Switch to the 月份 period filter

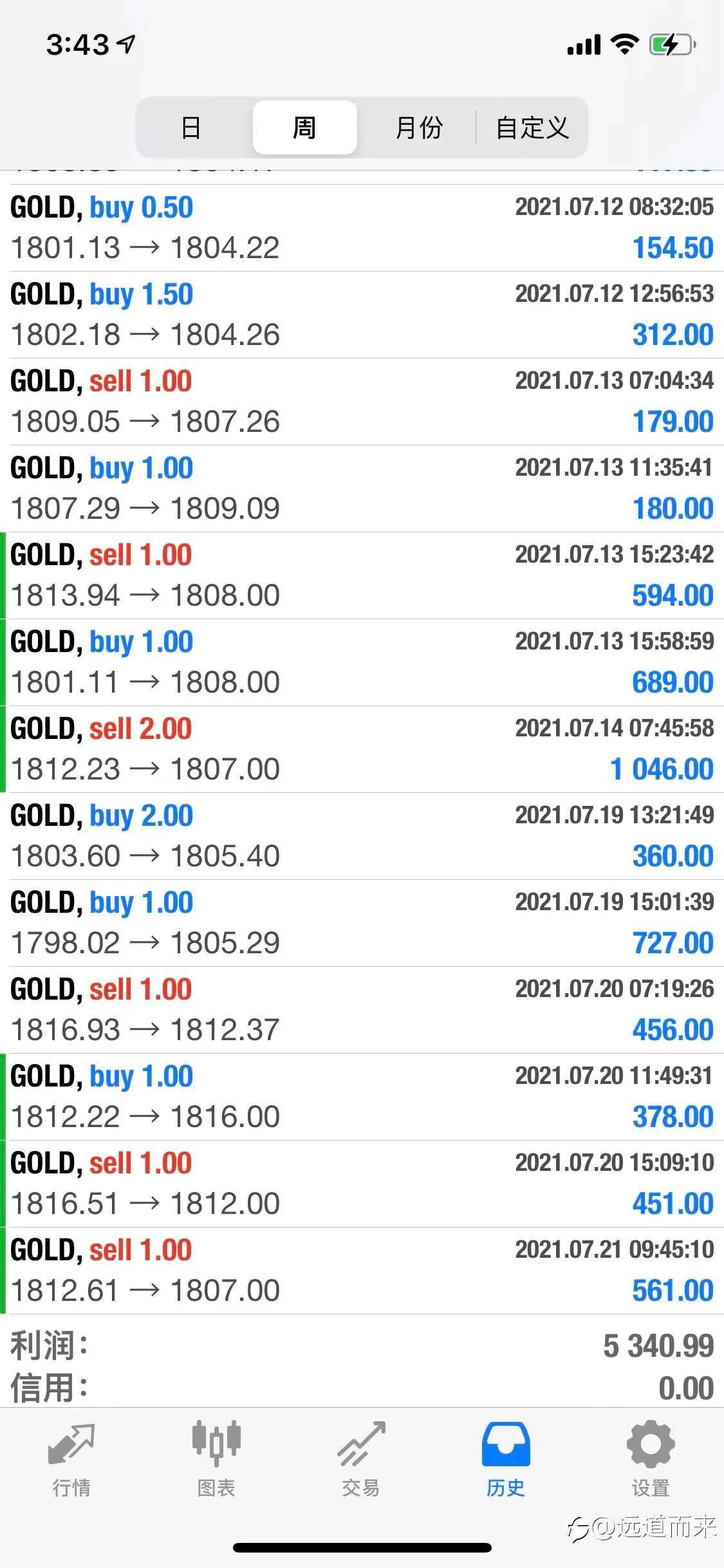pos(418,127)
